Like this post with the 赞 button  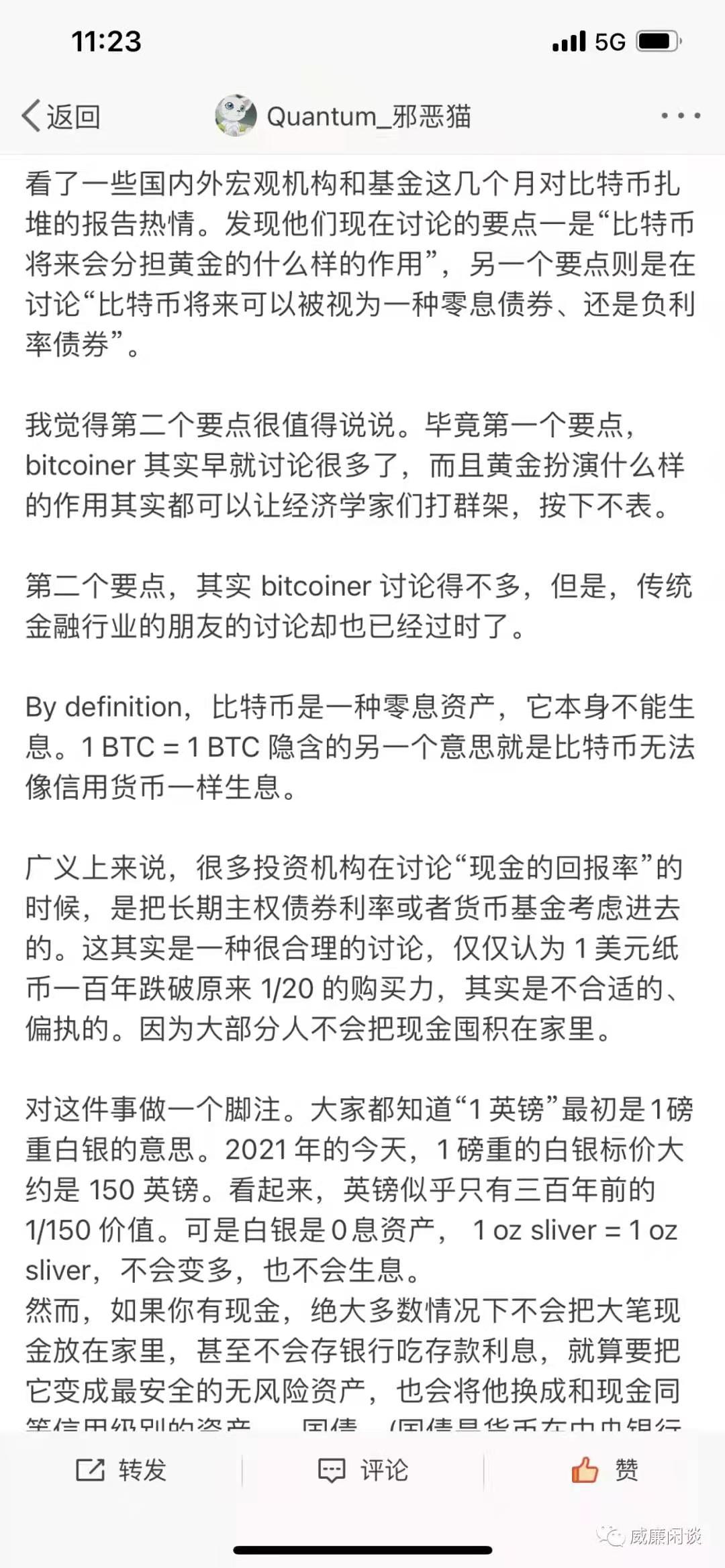604,1470
